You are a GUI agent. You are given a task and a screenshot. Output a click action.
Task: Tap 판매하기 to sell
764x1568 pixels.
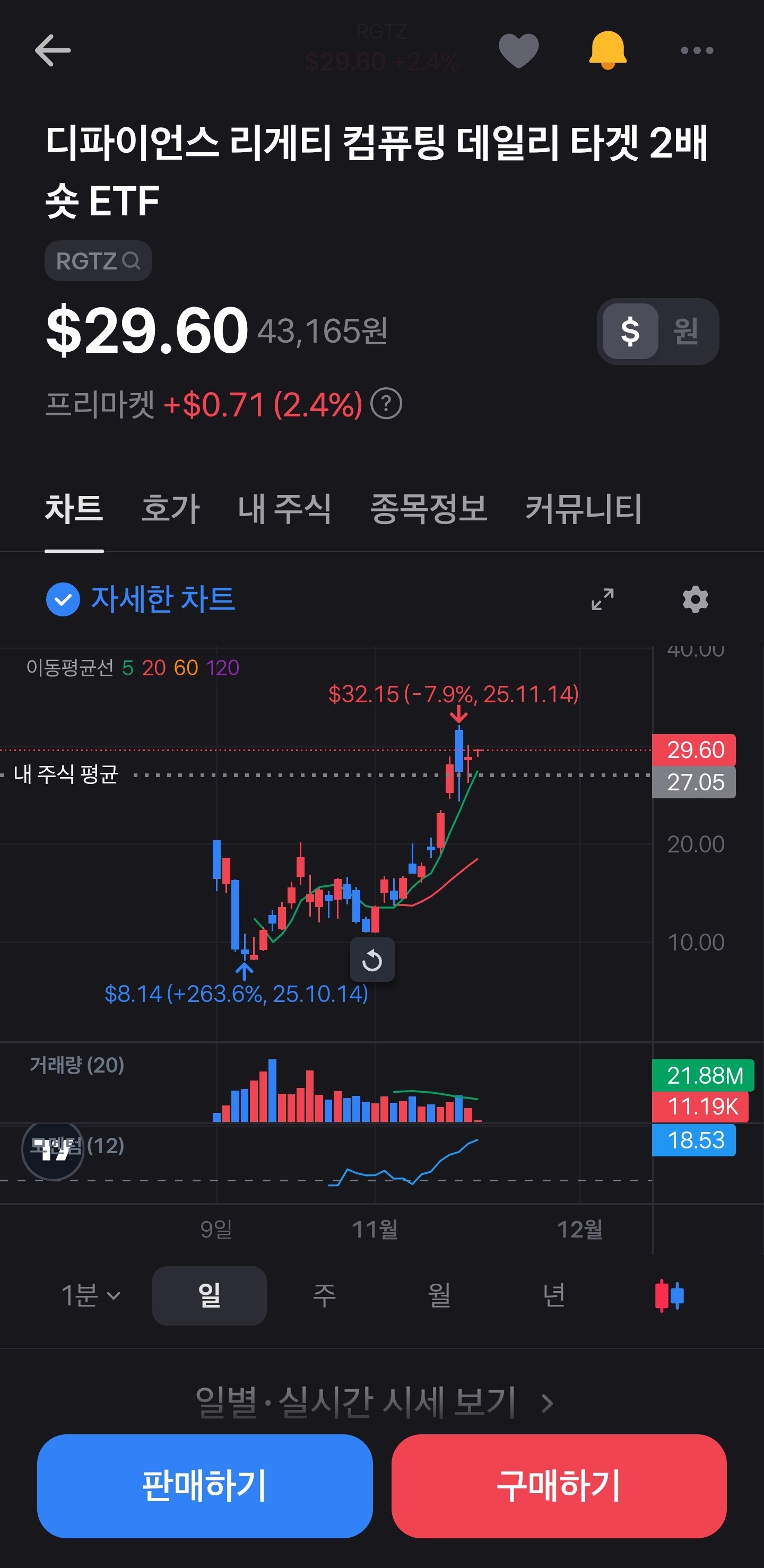[x=205, y=1486]
